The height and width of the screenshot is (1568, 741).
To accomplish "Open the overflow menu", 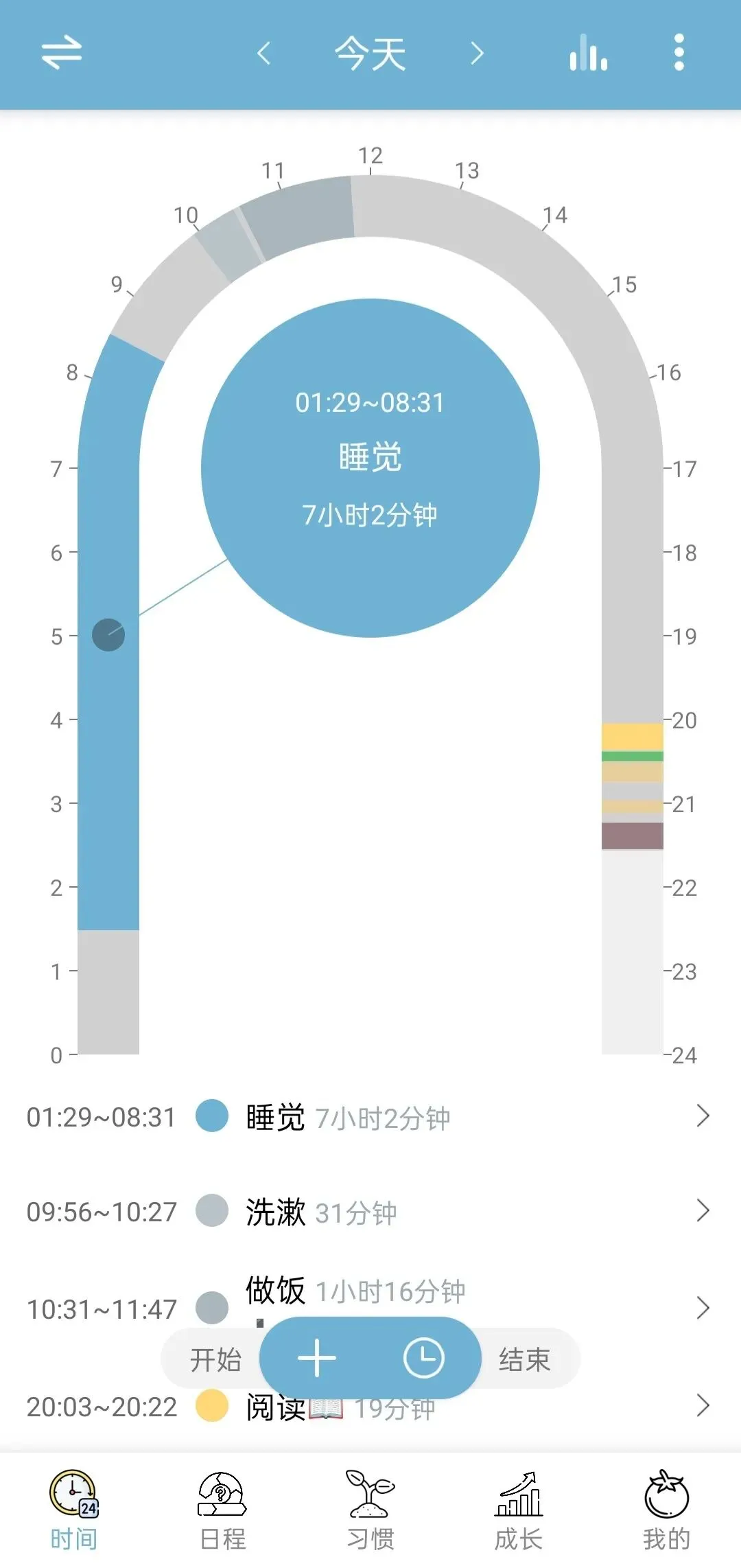I will (x=679, y=52).
